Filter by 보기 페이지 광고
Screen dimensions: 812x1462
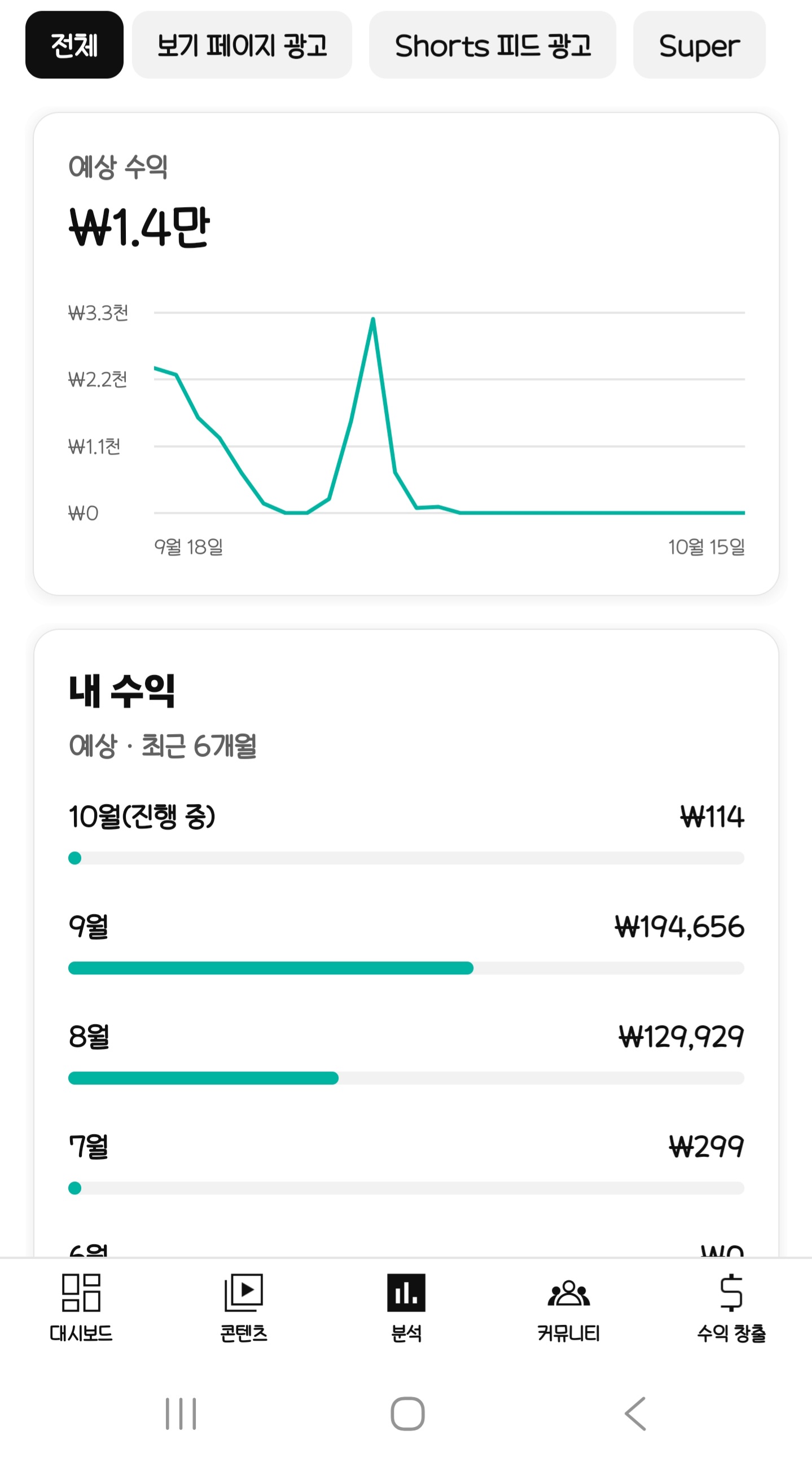[x=242, y=45]
